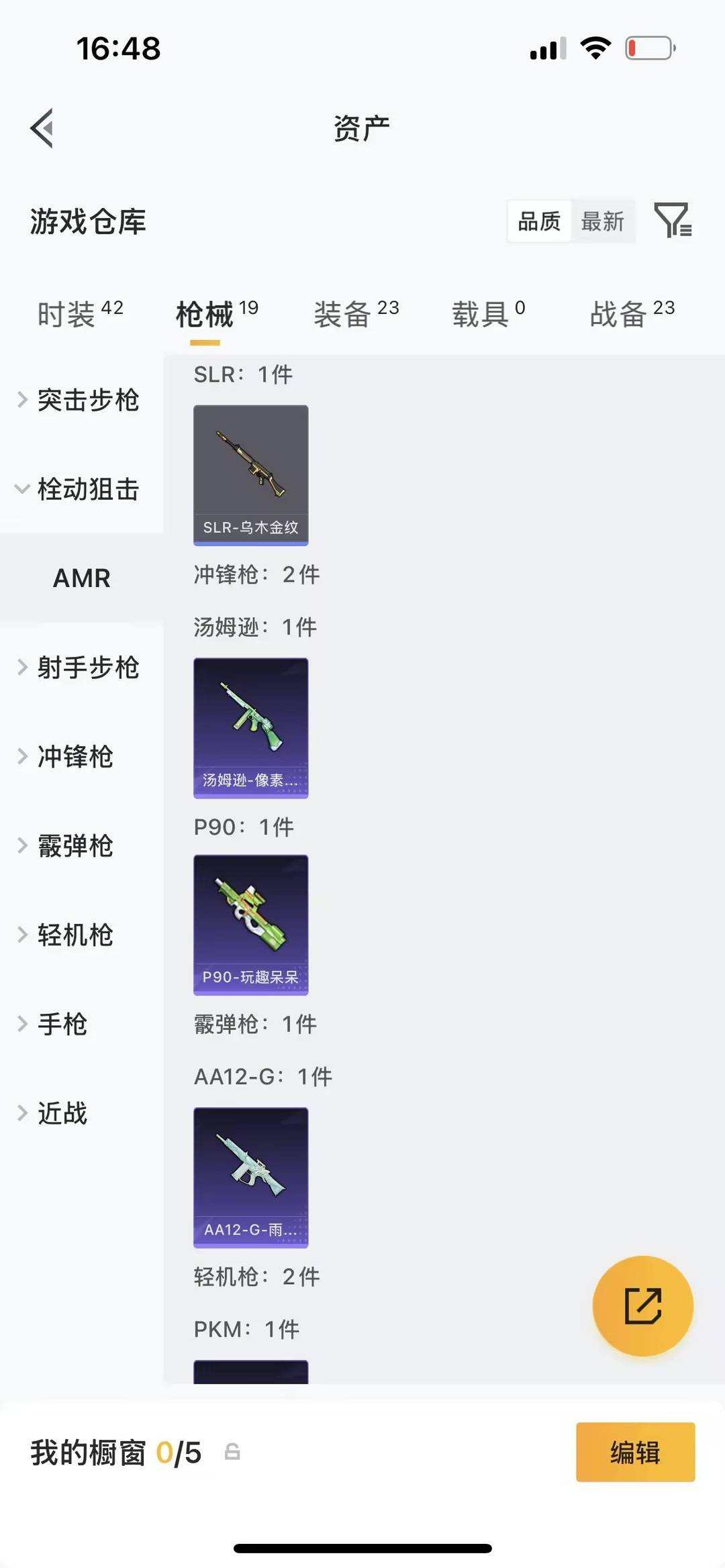Viewport: 725px width, 1568px height.
Task: Click the share floating button
Action: pyautogui.click(x=643, y=1306)
